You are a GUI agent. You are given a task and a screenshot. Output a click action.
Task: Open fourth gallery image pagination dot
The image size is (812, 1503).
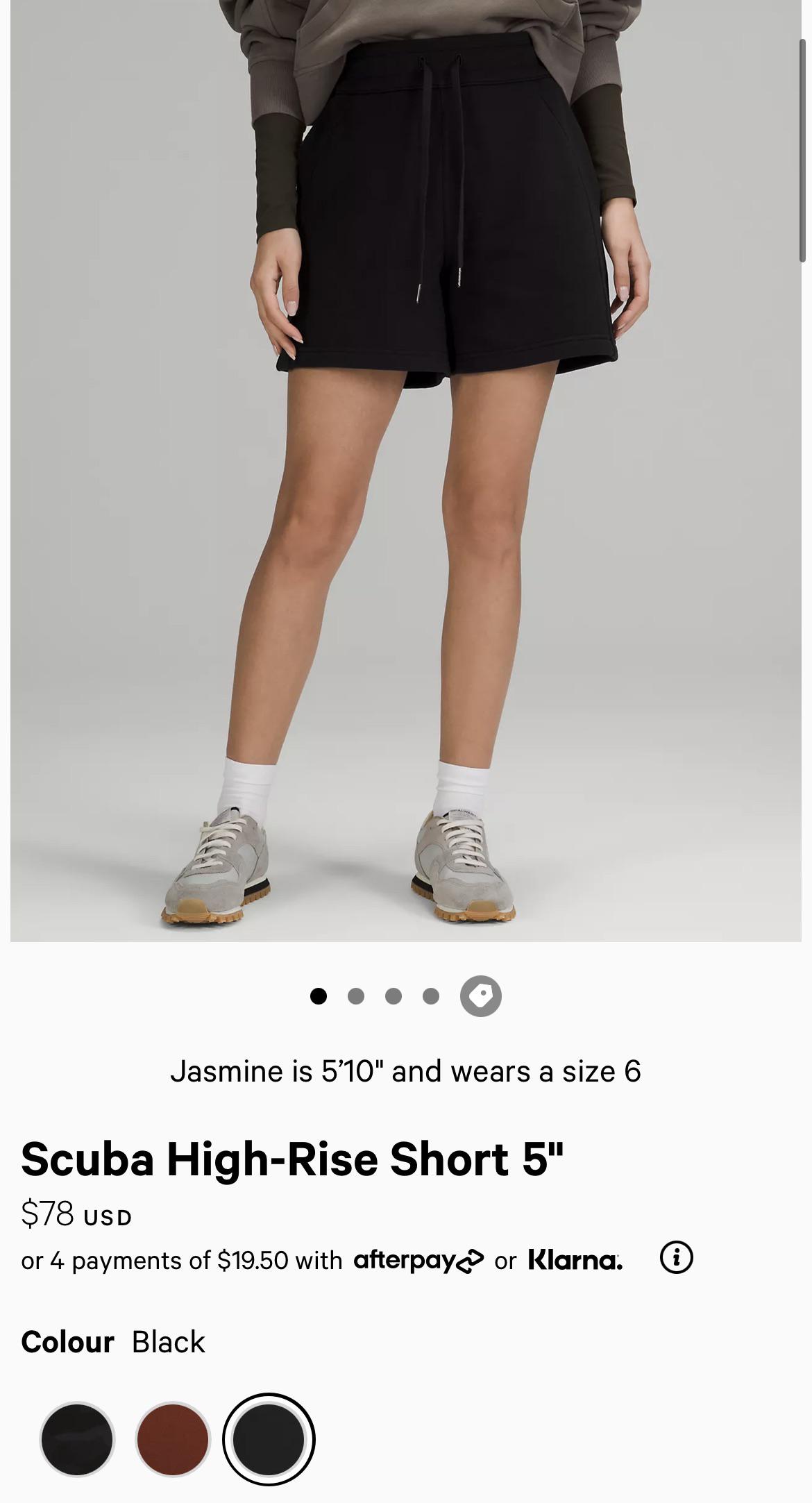tap(430, 996)
